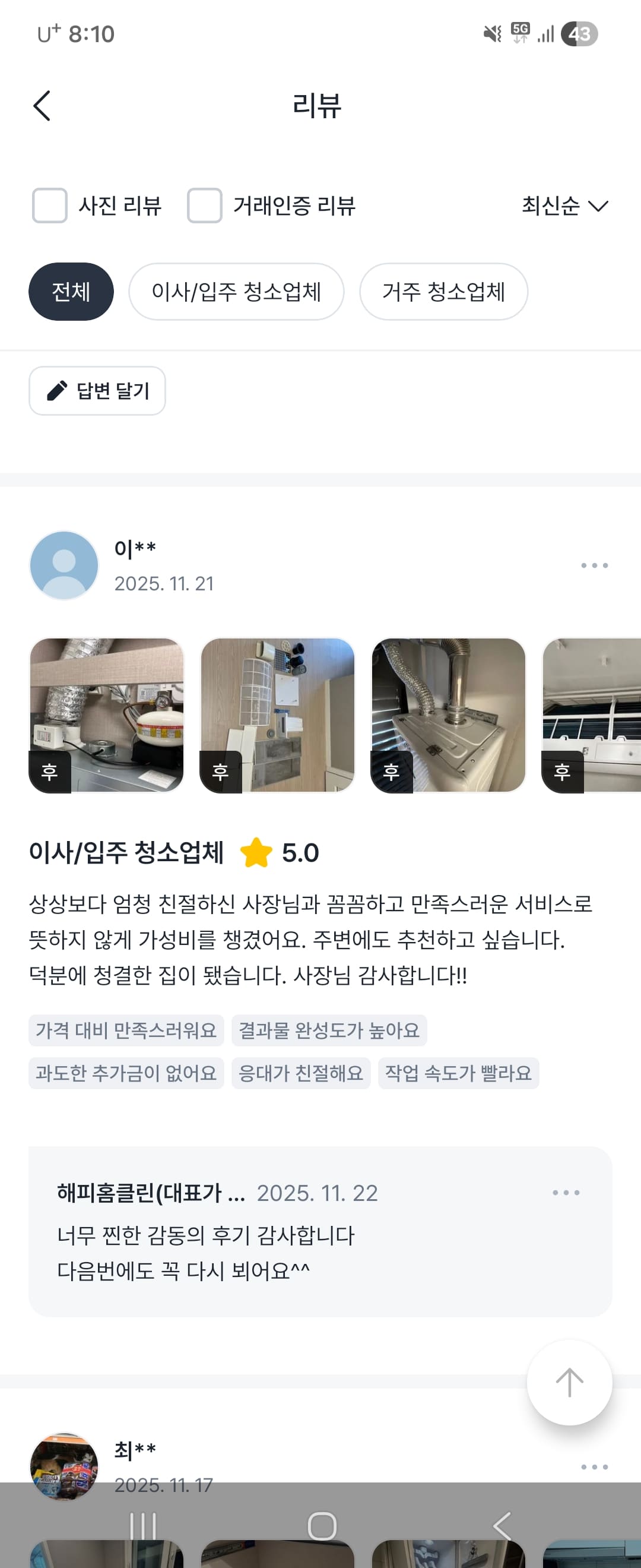Open options for 해피홈클린 reply
Viewport: 641px width, 1568px height.
coord(566,1193)
